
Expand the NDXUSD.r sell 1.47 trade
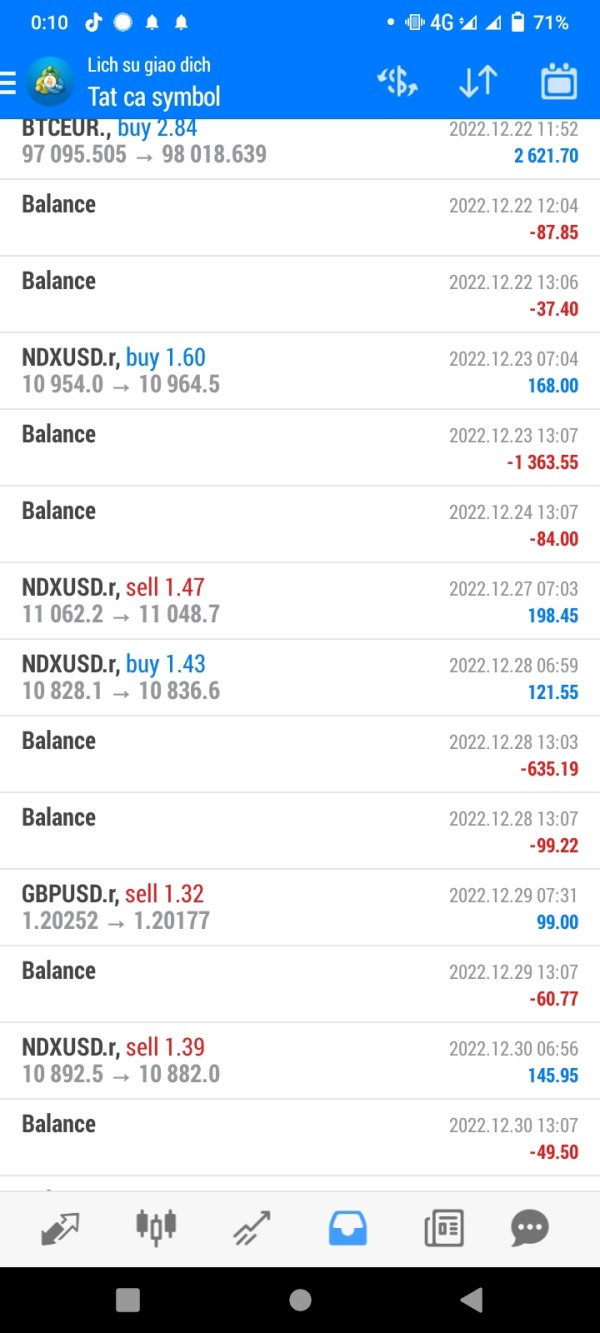[x=300, y=601]
